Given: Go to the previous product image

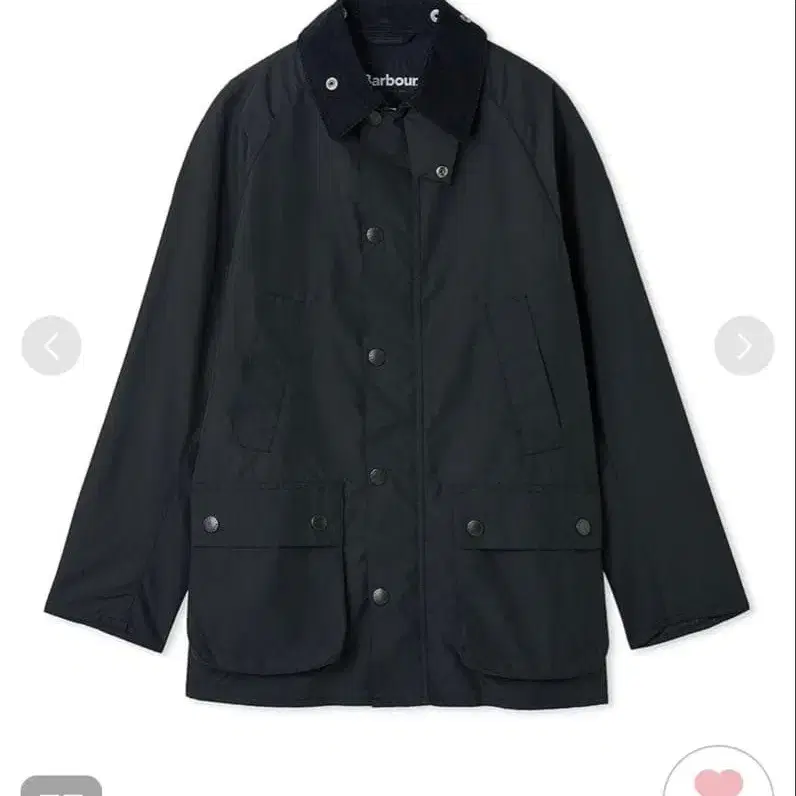Looking at the screenshot, I should click(51, 346).
